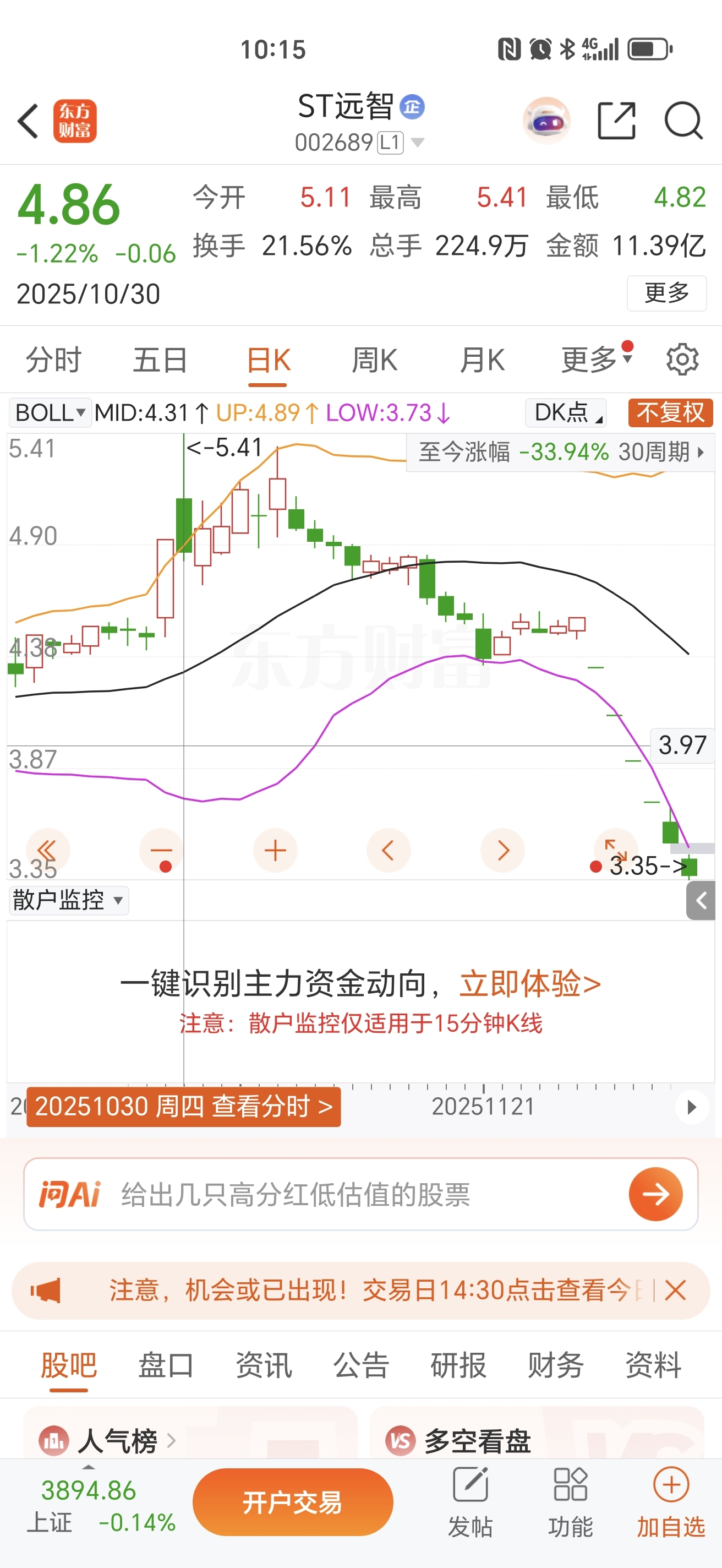Select the 五日 chart tab
722x1568 pixels.
[x=160, y=360]
